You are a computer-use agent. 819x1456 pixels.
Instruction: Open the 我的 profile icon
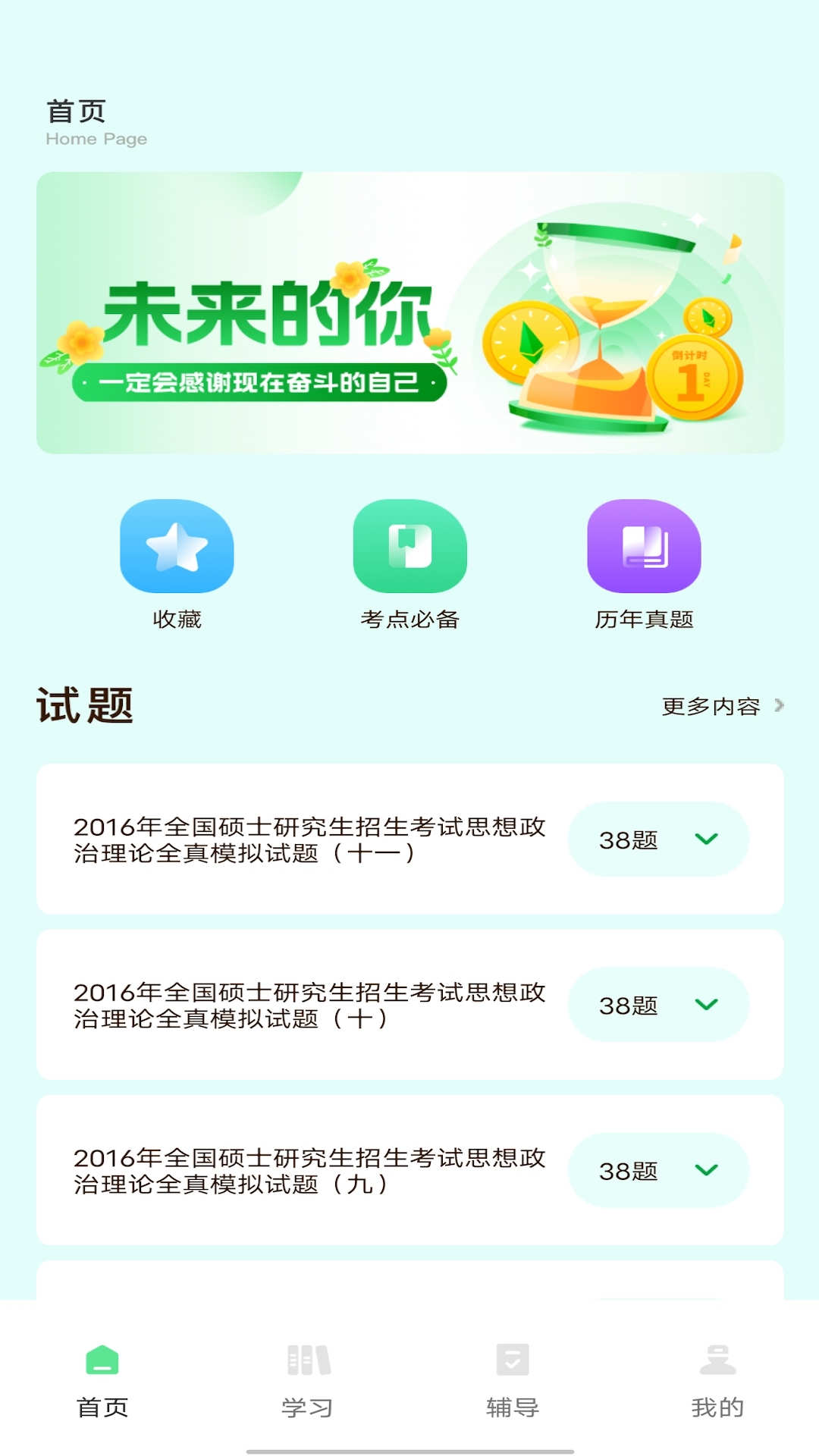717,1361
